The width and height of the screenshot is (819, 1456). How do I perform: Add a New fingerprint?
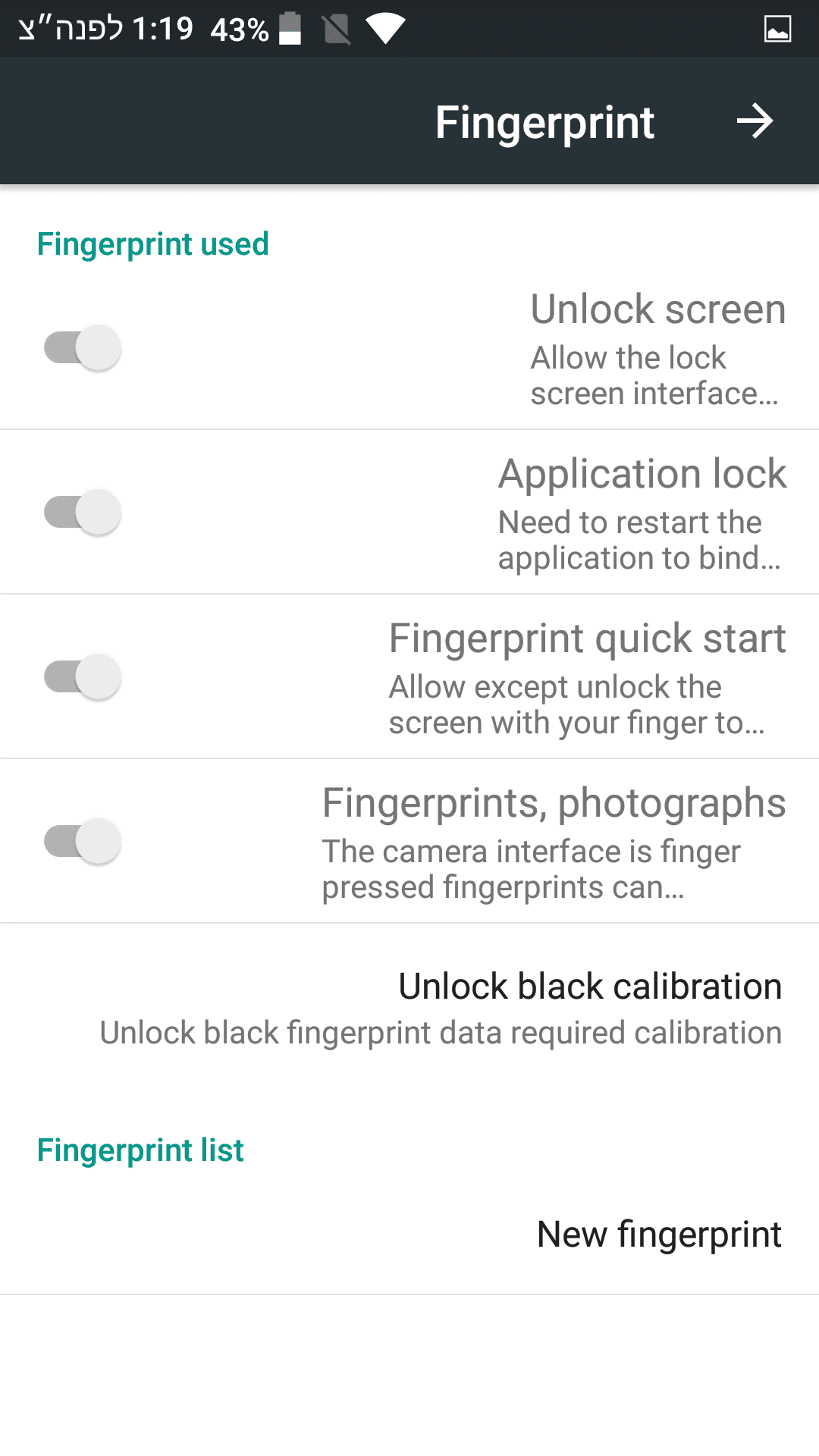(658, 1234)
